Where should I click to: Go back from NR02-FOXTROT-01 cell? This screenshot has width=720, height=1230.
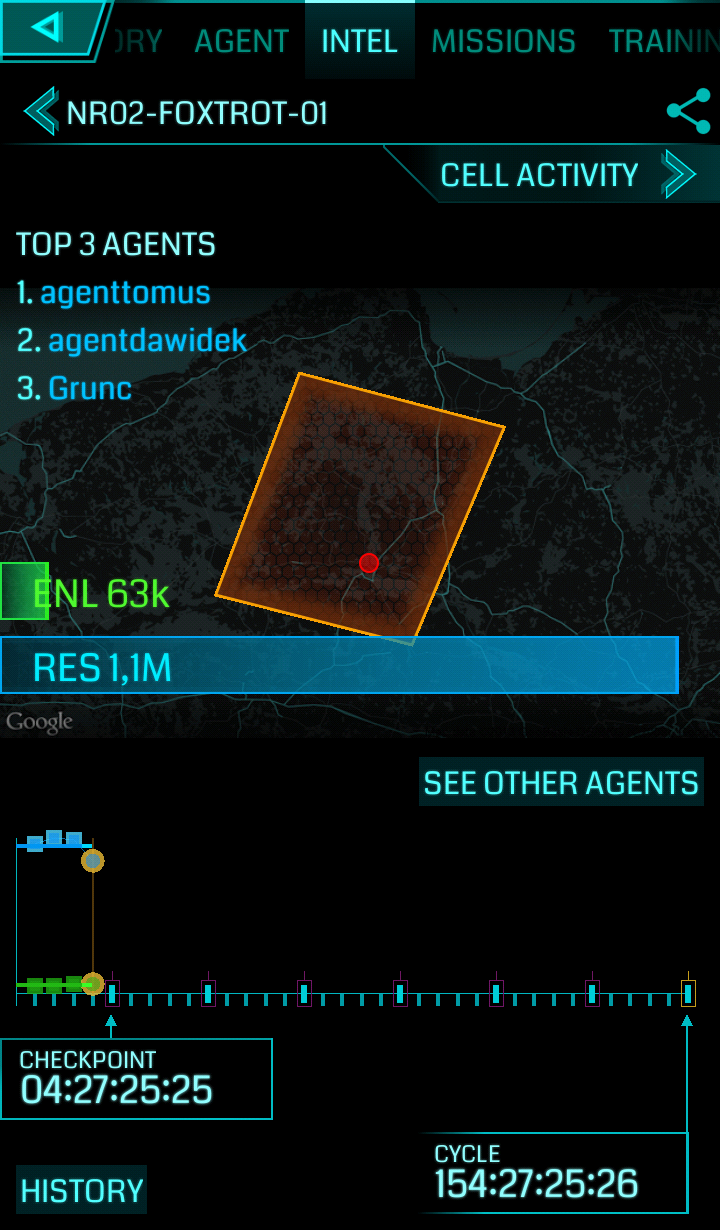click(x=41, y=112)
